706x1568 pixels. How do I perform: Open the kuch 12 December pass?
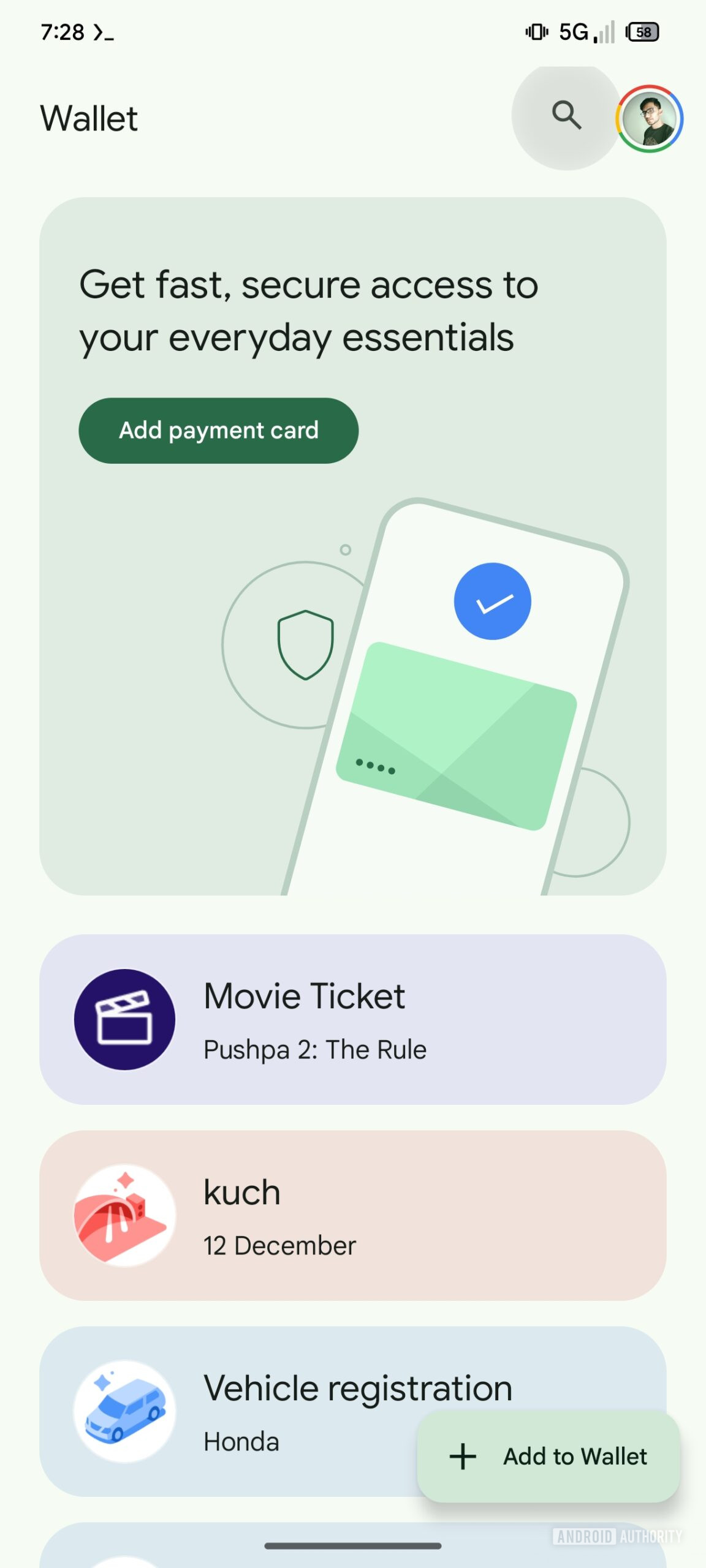pos(352,1216)
